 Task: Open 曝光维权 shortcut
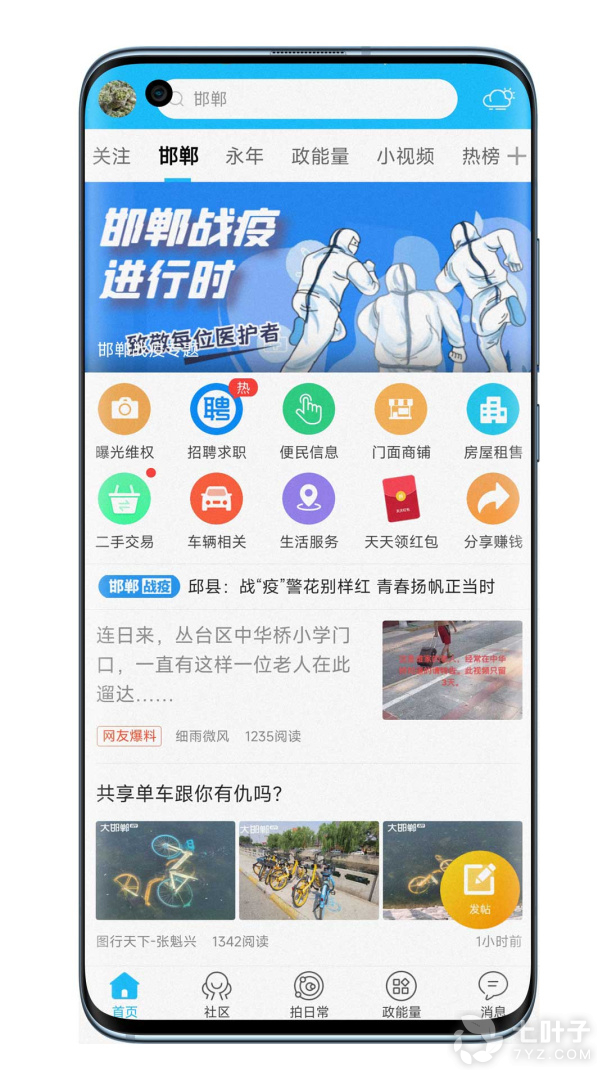pos(124,420)
